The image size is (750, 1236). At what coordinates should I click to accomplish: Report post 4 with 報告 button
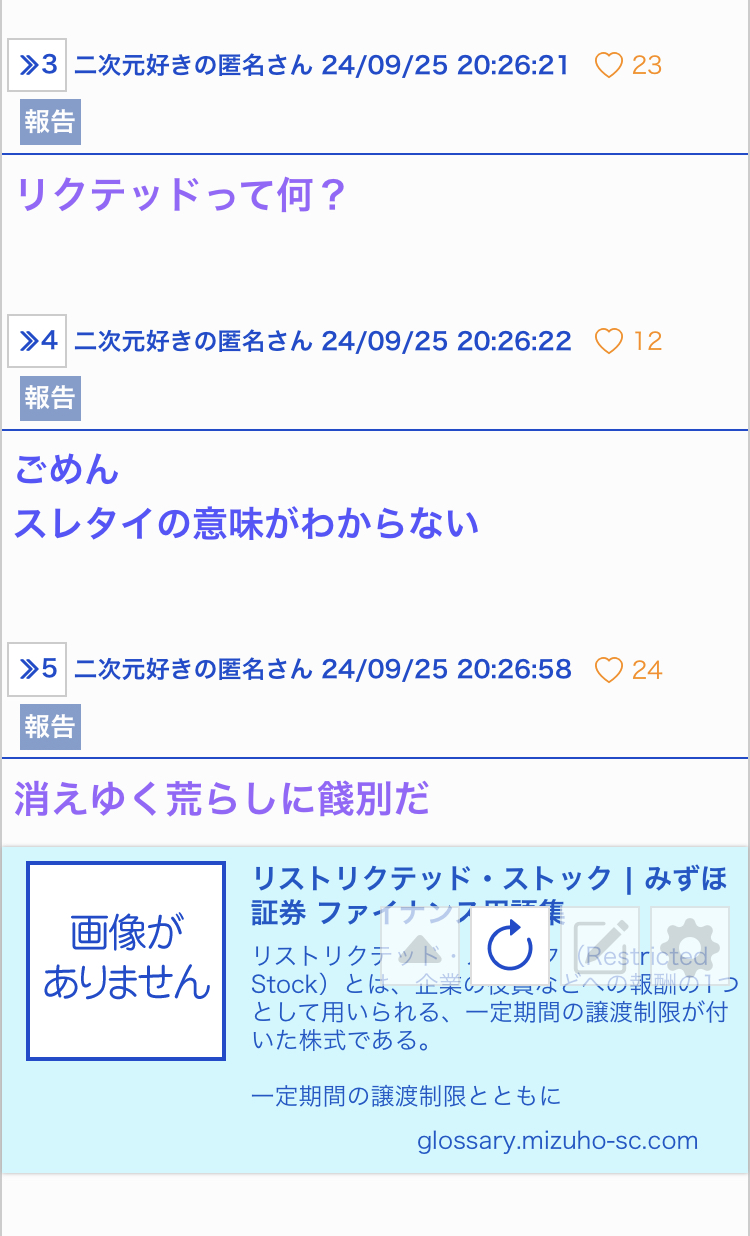[50, 398]
